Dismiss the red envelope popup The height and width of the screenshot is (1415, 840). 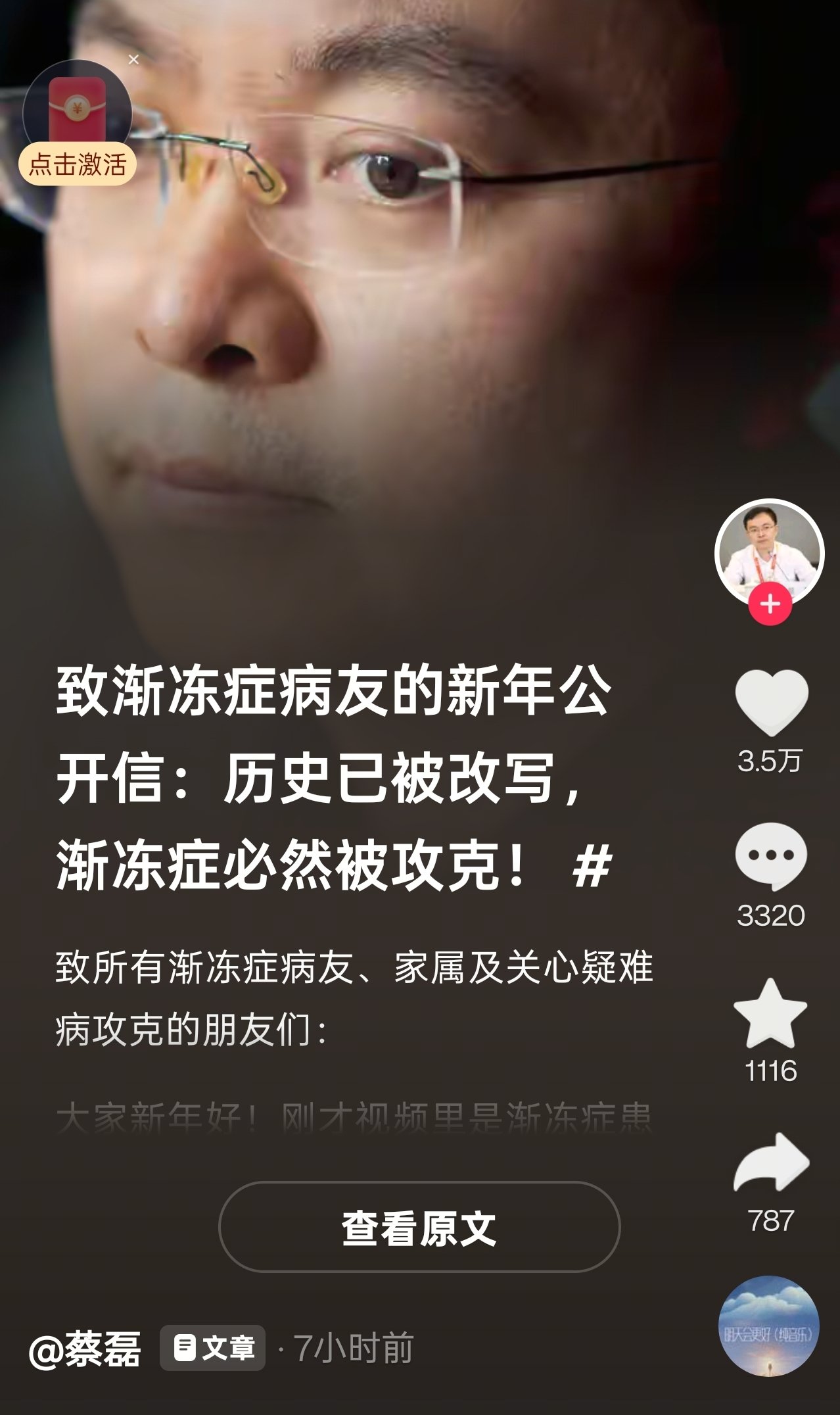click(x=134, y=60)
